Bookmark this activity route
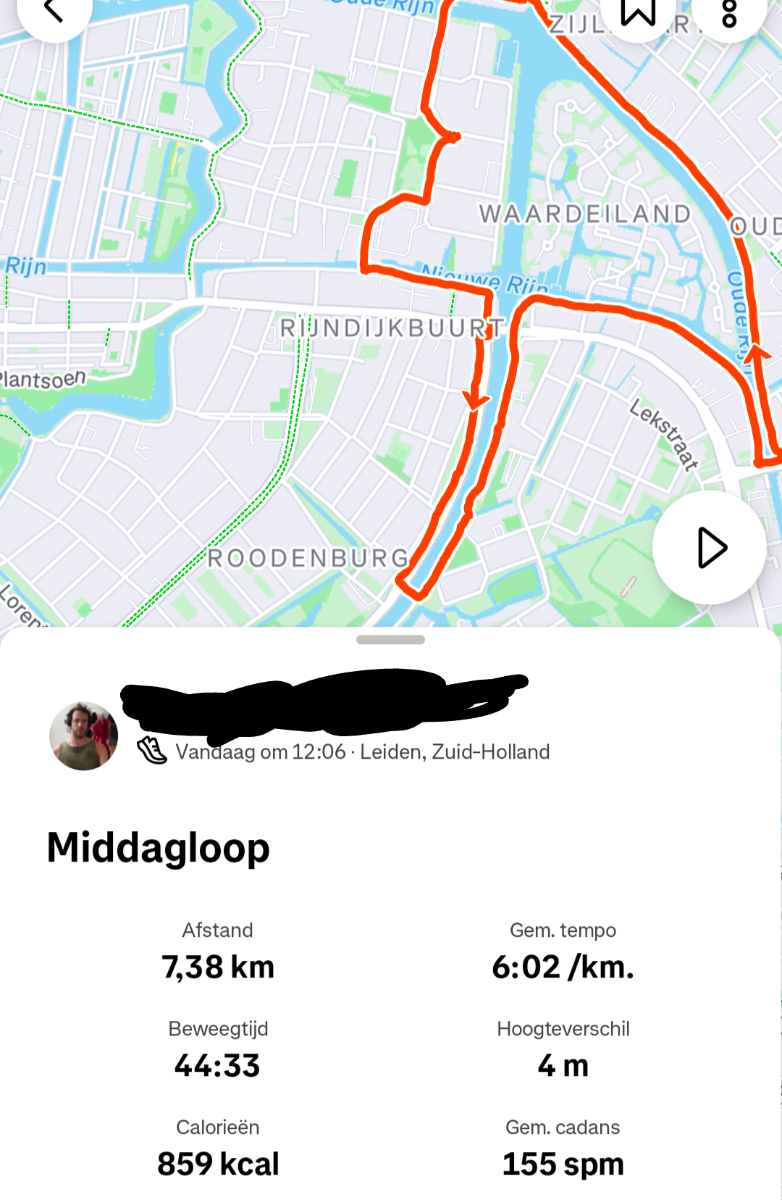 click(638, 10)
